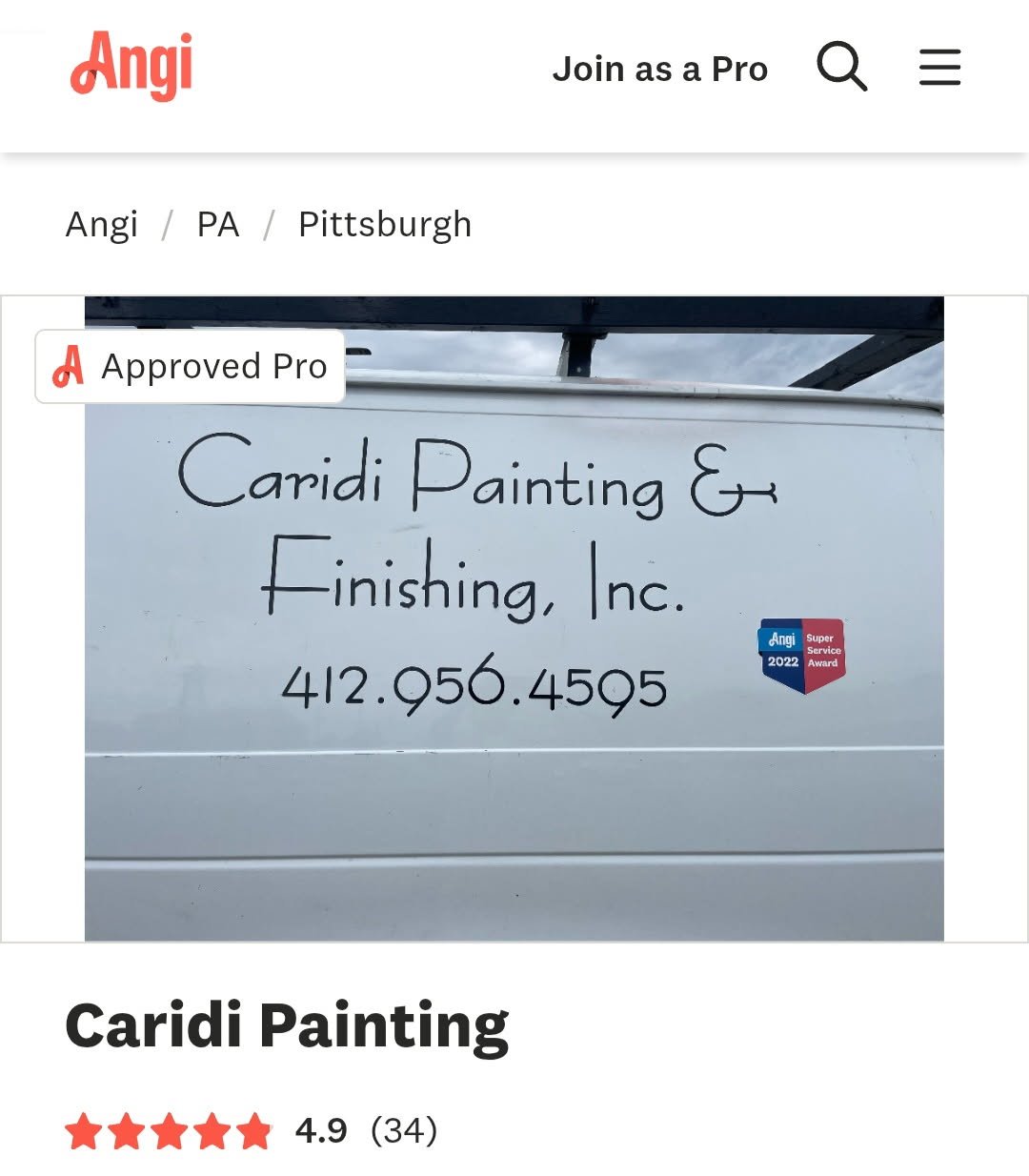The width and height of the screenshot is (1029, 1176).
Task: Open the 34 reviews rating
Action: pos(403,1130)
